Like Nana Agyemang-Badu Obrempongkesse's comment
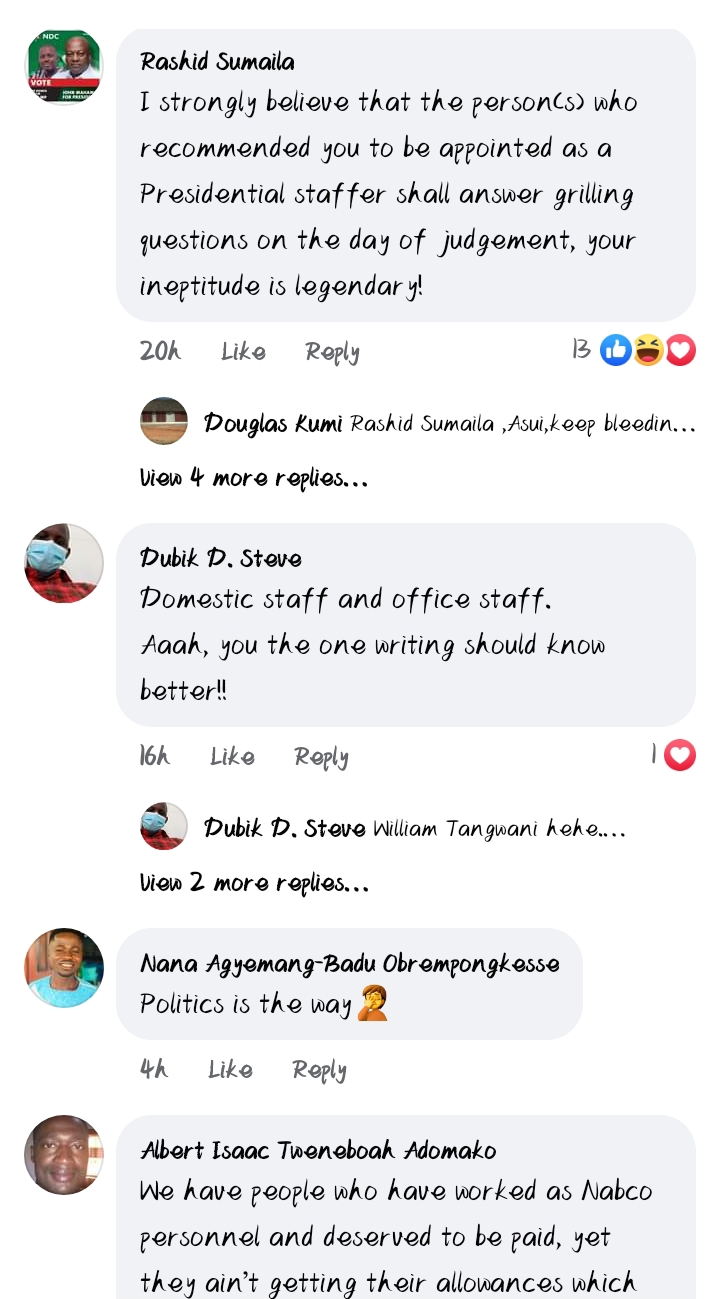720x1299 pixels. click(x=230, y=1069)
